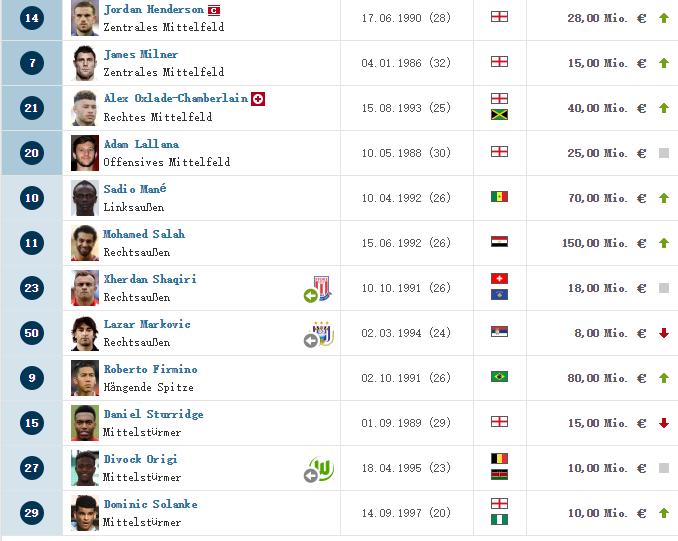Open Roberto Firmino's player profile

click(150, 369)
